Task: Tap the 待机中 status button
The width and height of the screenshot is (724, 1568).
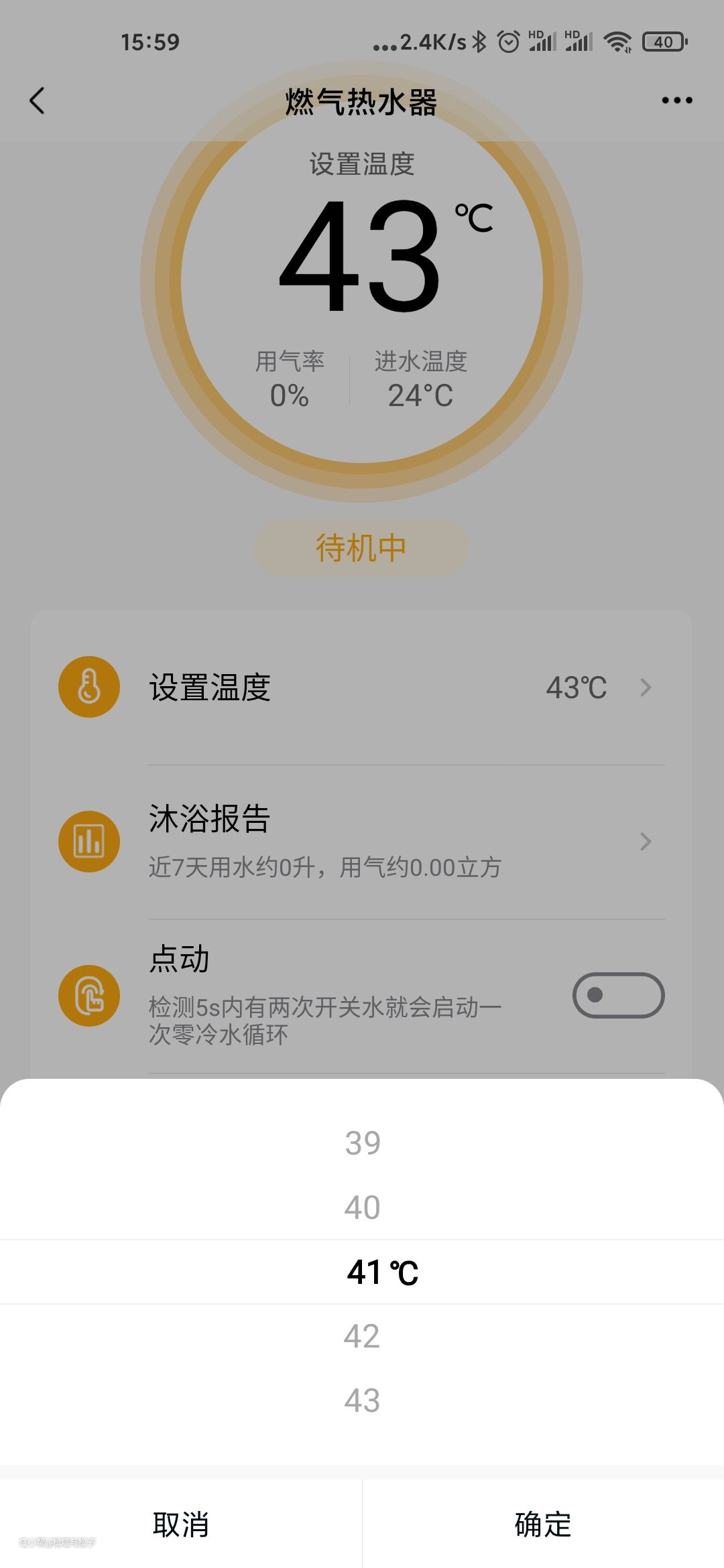Action: coord(361,548)
